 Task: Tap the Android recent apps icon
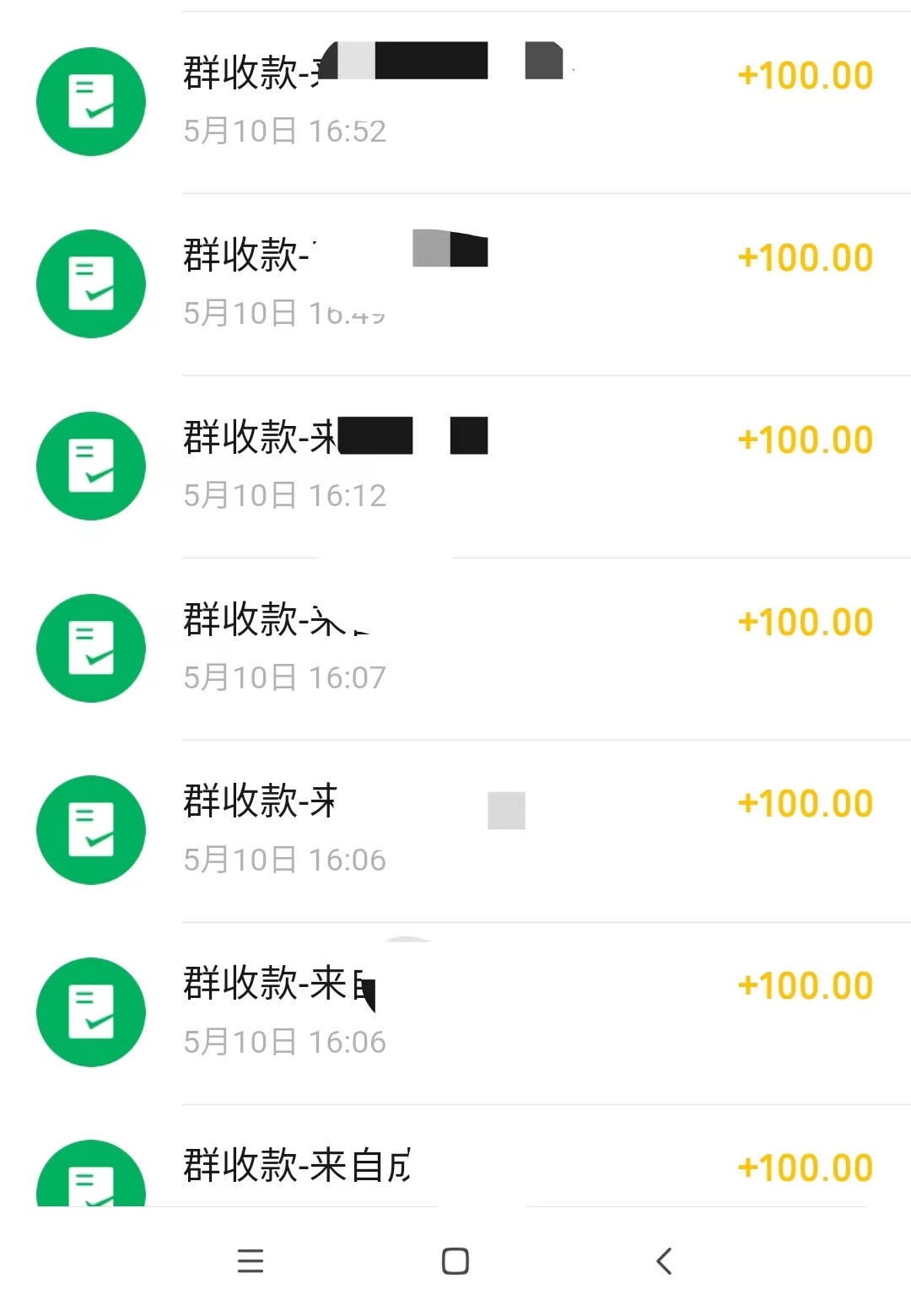pos(251,1261)
